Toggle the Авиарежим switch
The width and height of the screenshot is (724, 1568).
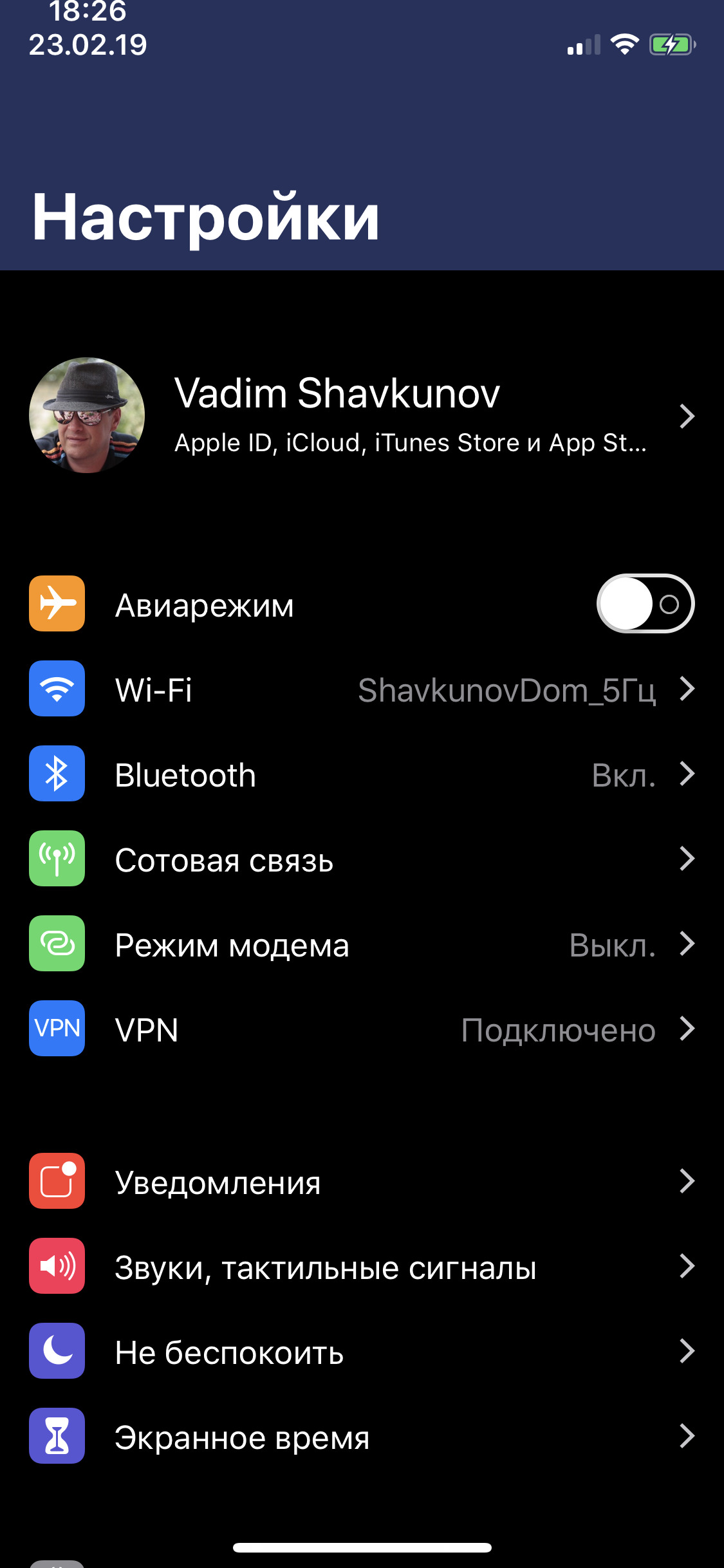click(645, 604)
